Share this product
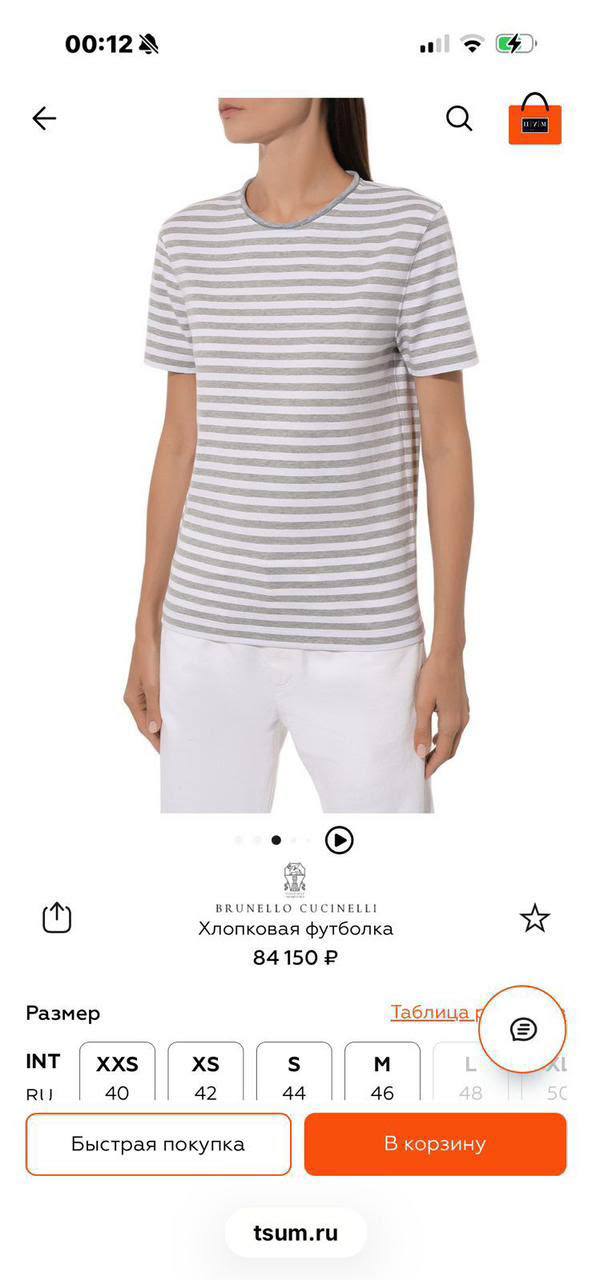Image resolution: width=592 pixels, height=1280 pixels. pyautogui.click(x=57, y=917)
